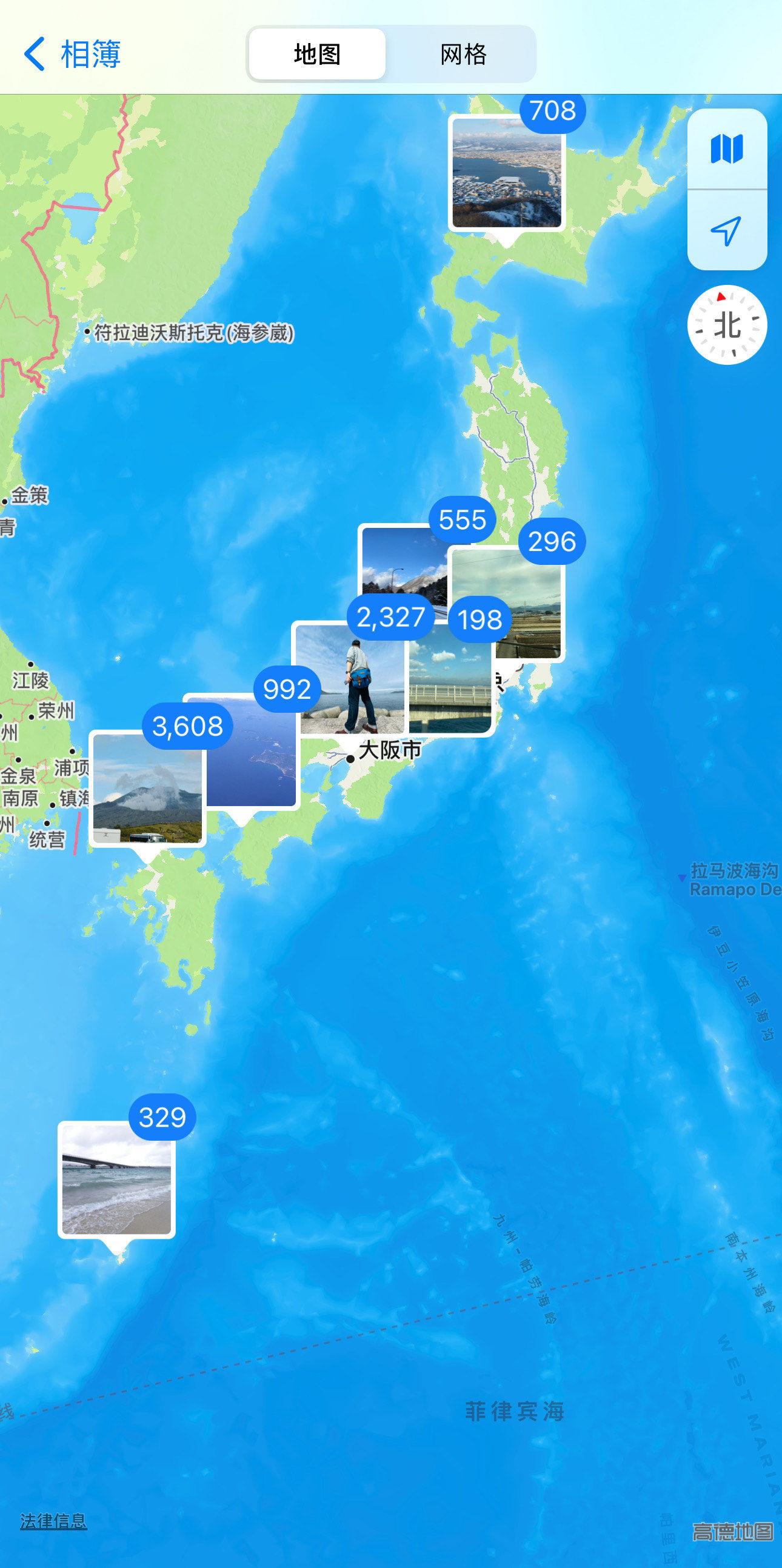Select the 地图 tab
This screenshot has height=1568, width=782.
click(316, 53)
